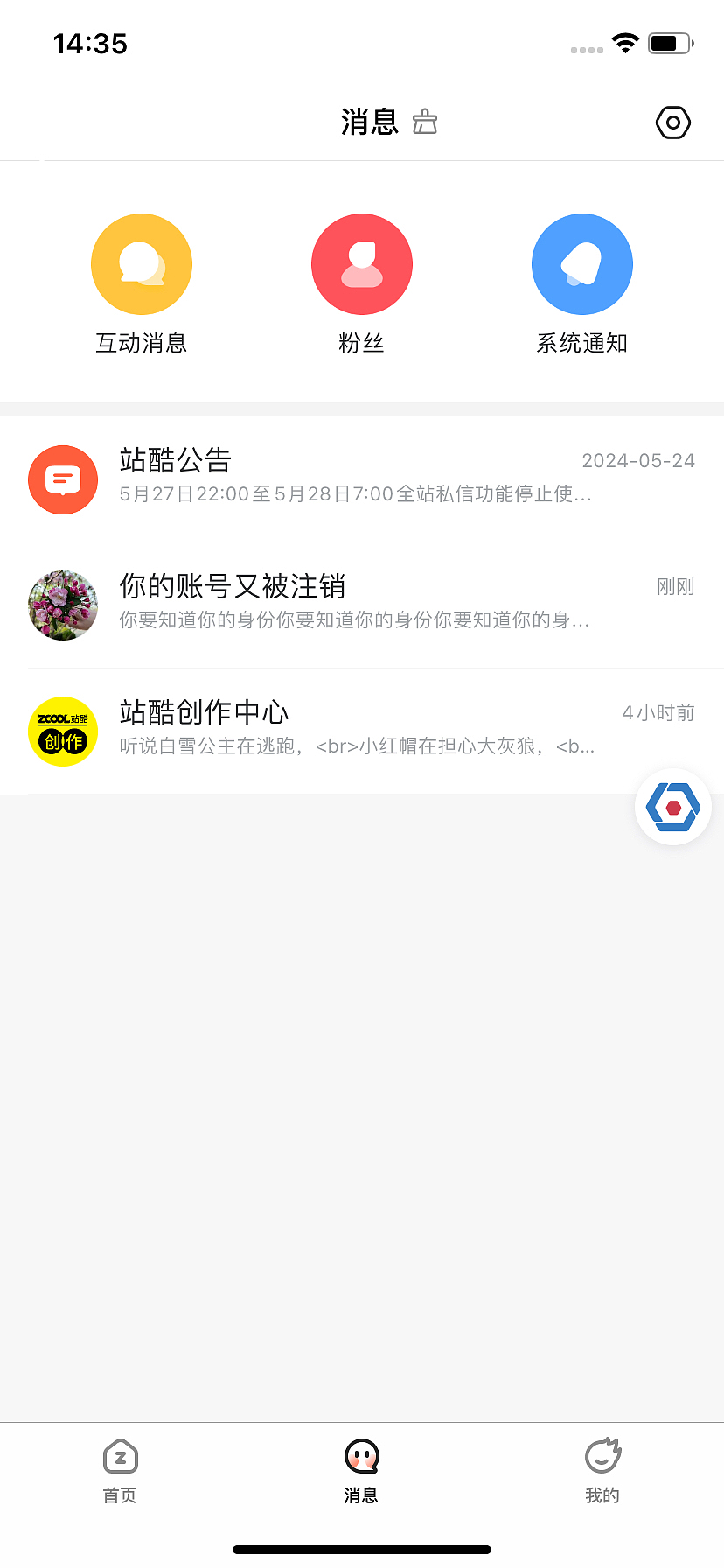Open chat titled 你的账号又被注销
The height and width of the screenshot is (1568, 724).
click(350, 605)
